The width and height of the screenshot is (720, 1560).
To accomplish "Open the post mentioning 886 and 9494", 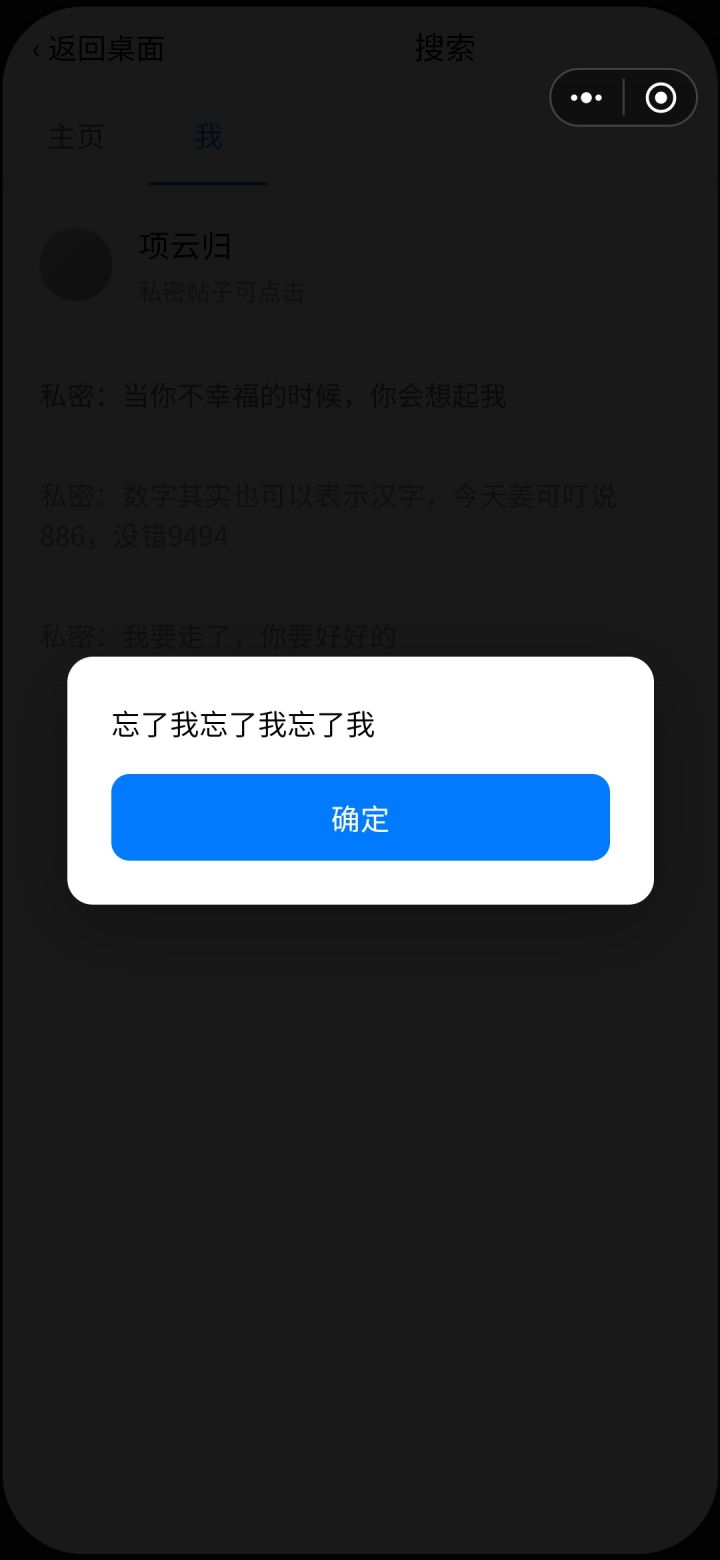I will pyautogui.click(x=330, y=515).
